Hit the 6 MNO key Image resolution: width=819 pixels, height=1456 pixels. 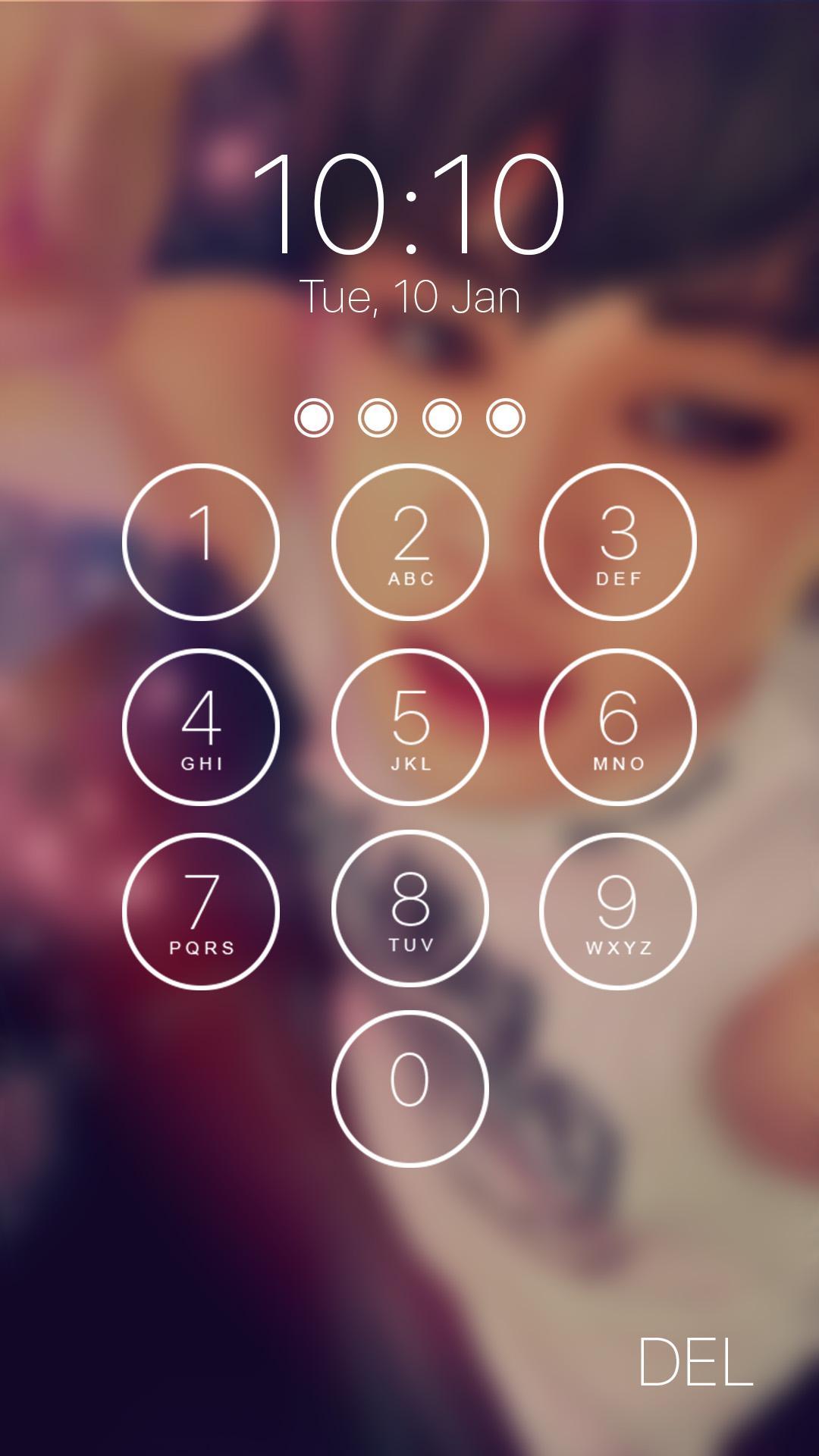coord(618,727)
